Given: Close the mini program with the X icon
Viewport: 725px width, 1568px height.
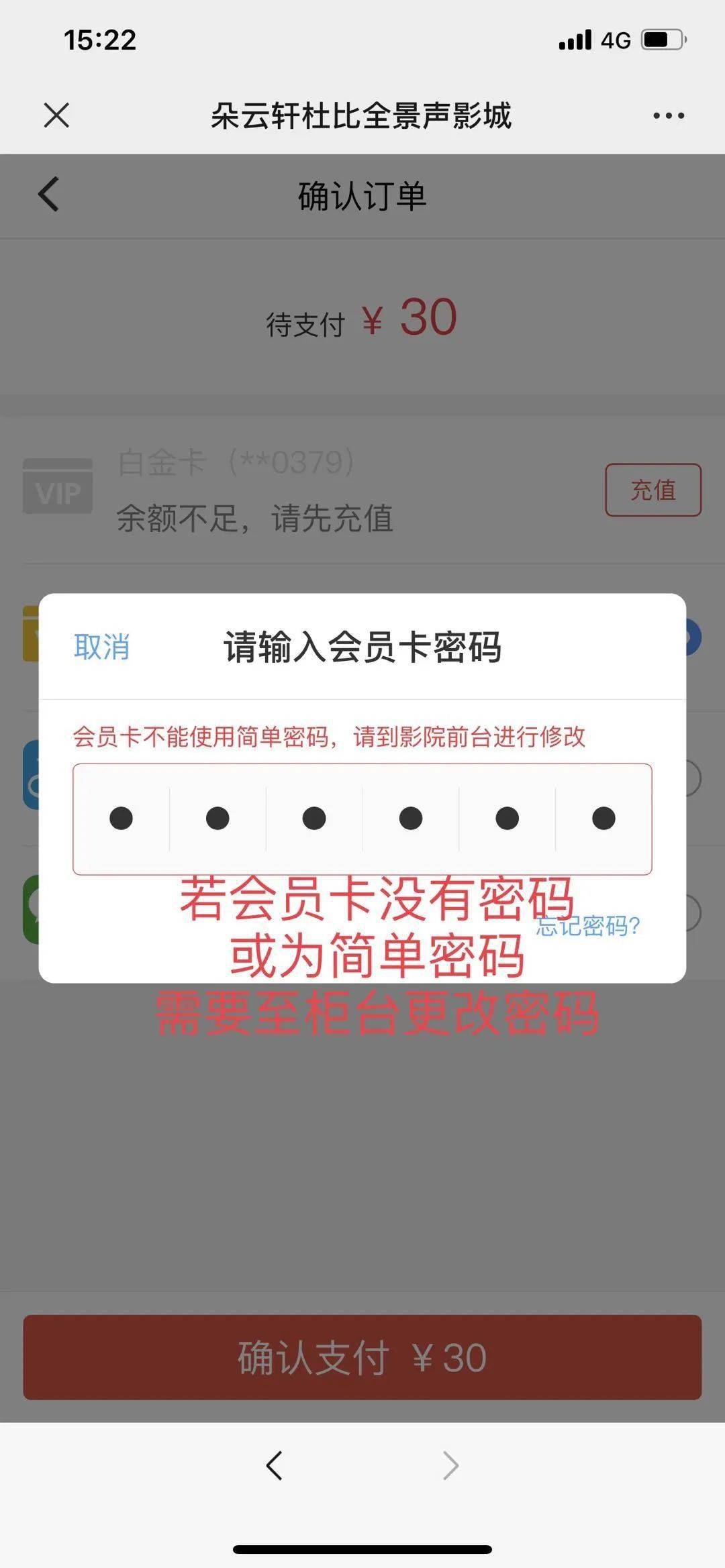Looking at the screenshot, I should pos(56,115).
